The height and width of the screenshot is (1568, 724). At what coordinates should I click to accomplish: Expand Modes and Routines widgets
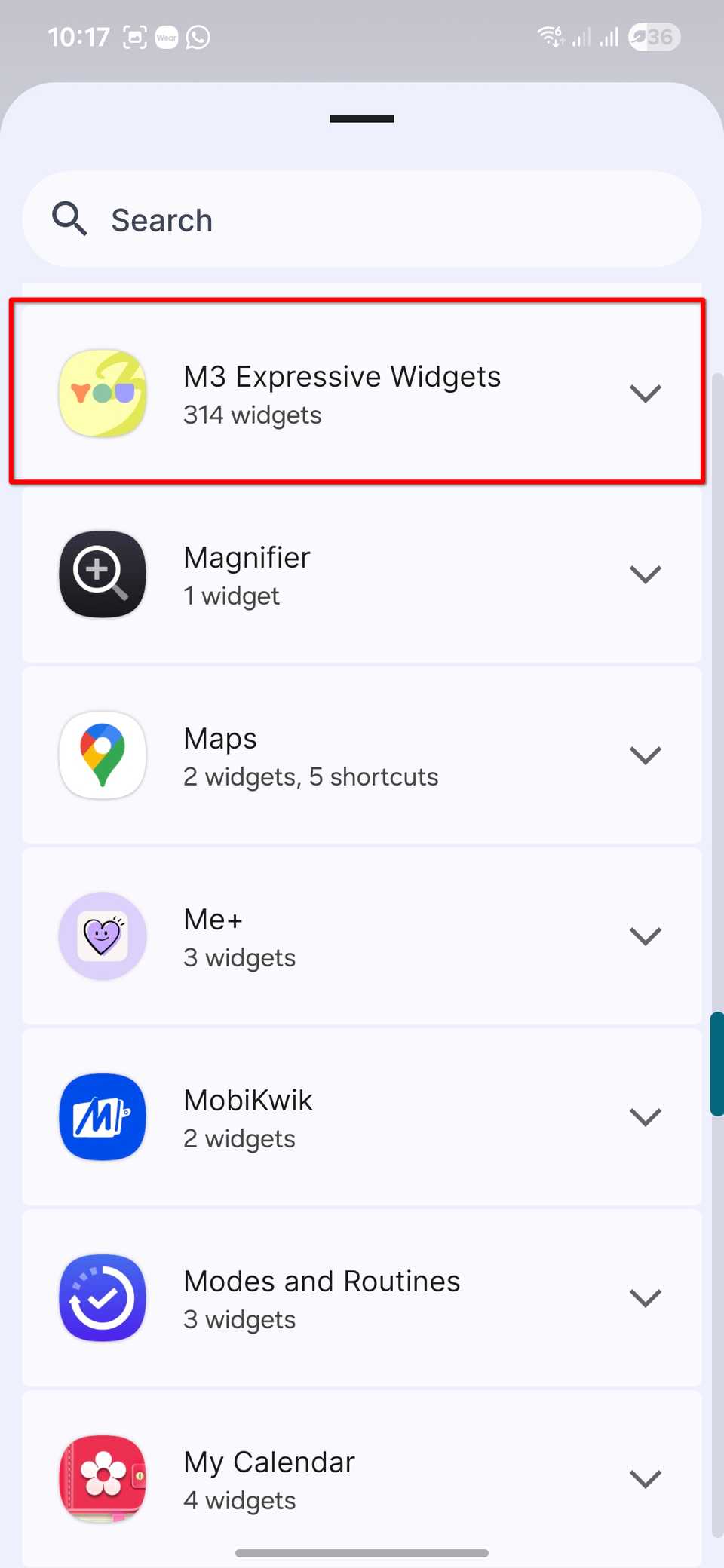pos(362,1297)
